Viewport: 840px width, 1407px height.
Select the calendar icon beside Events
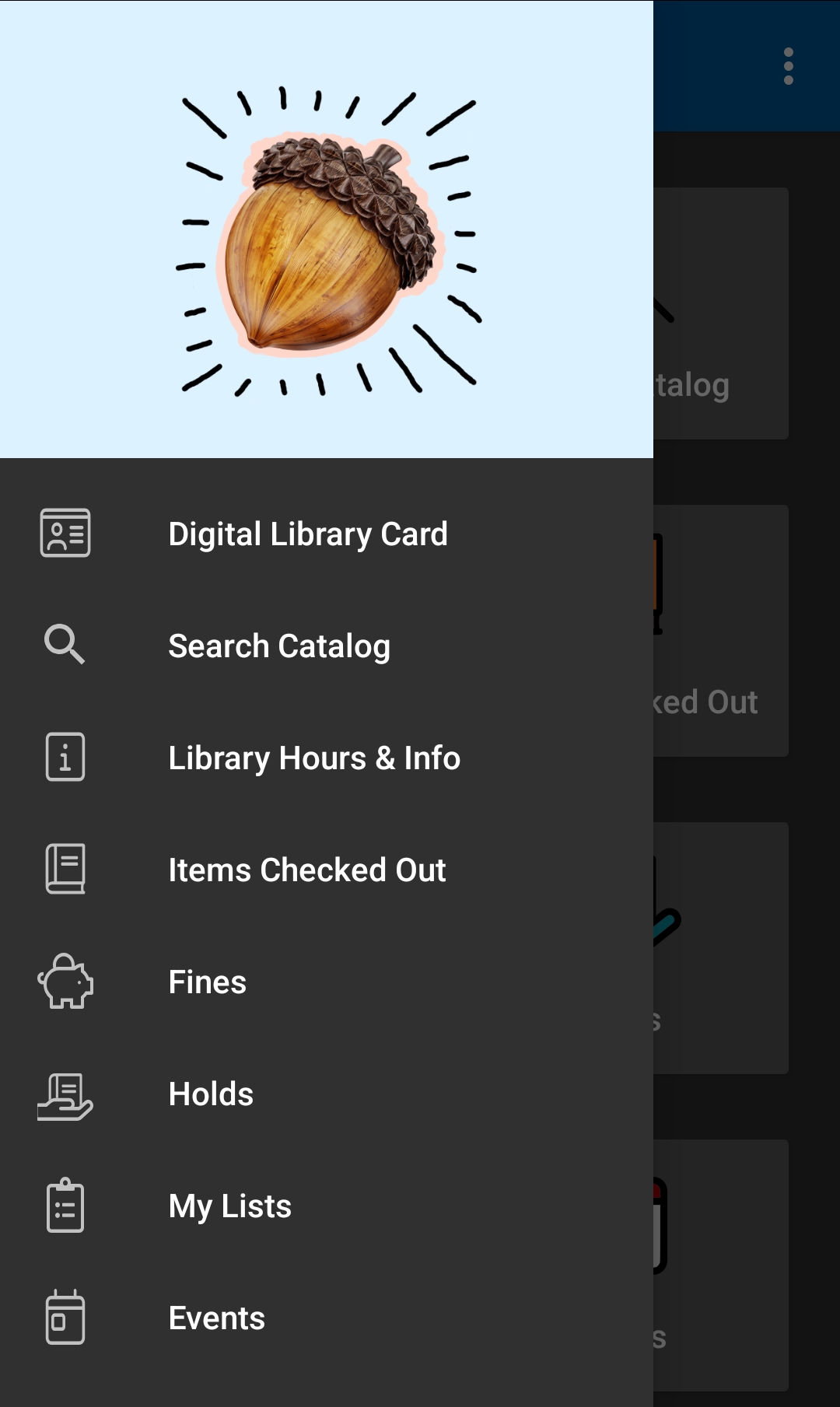(65, 1318)
